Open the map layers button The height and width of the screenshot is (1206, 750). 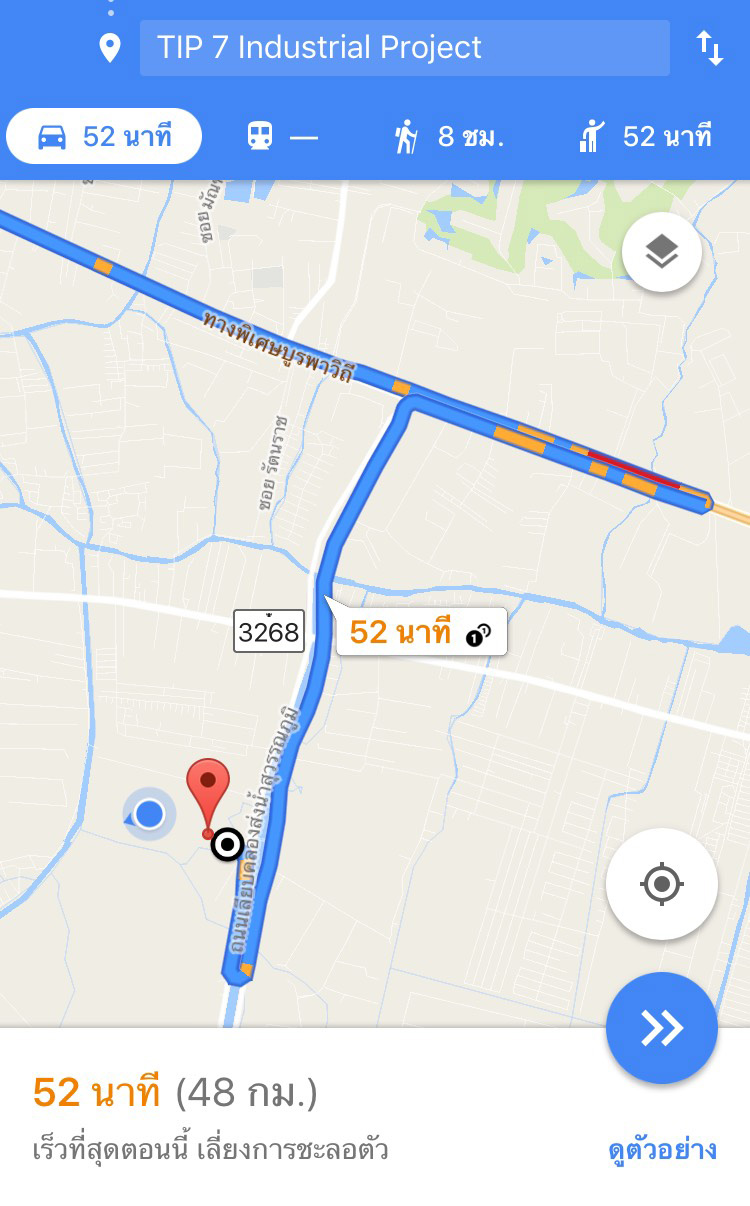pos(661,254)
